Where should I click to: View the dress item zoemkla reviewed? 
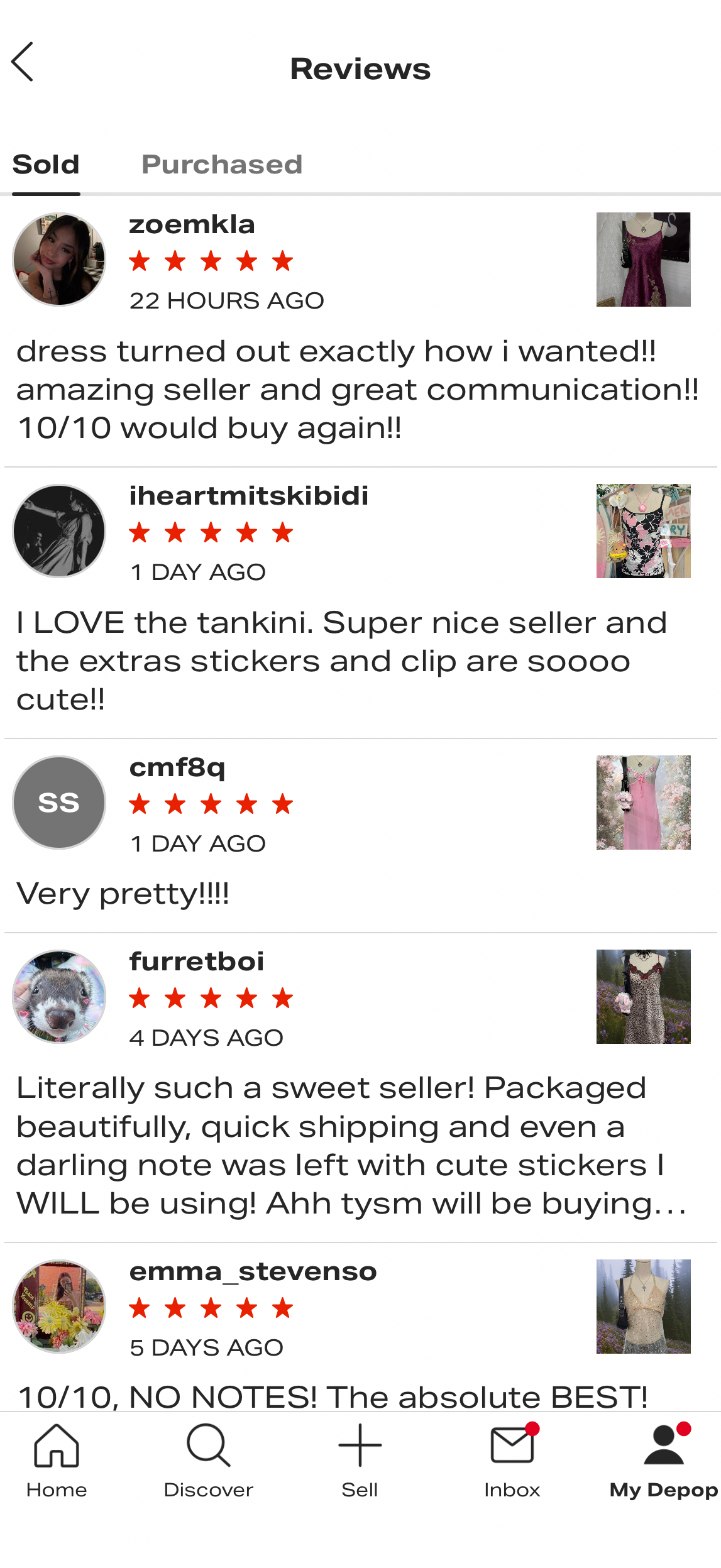click(x=642, y=260)
